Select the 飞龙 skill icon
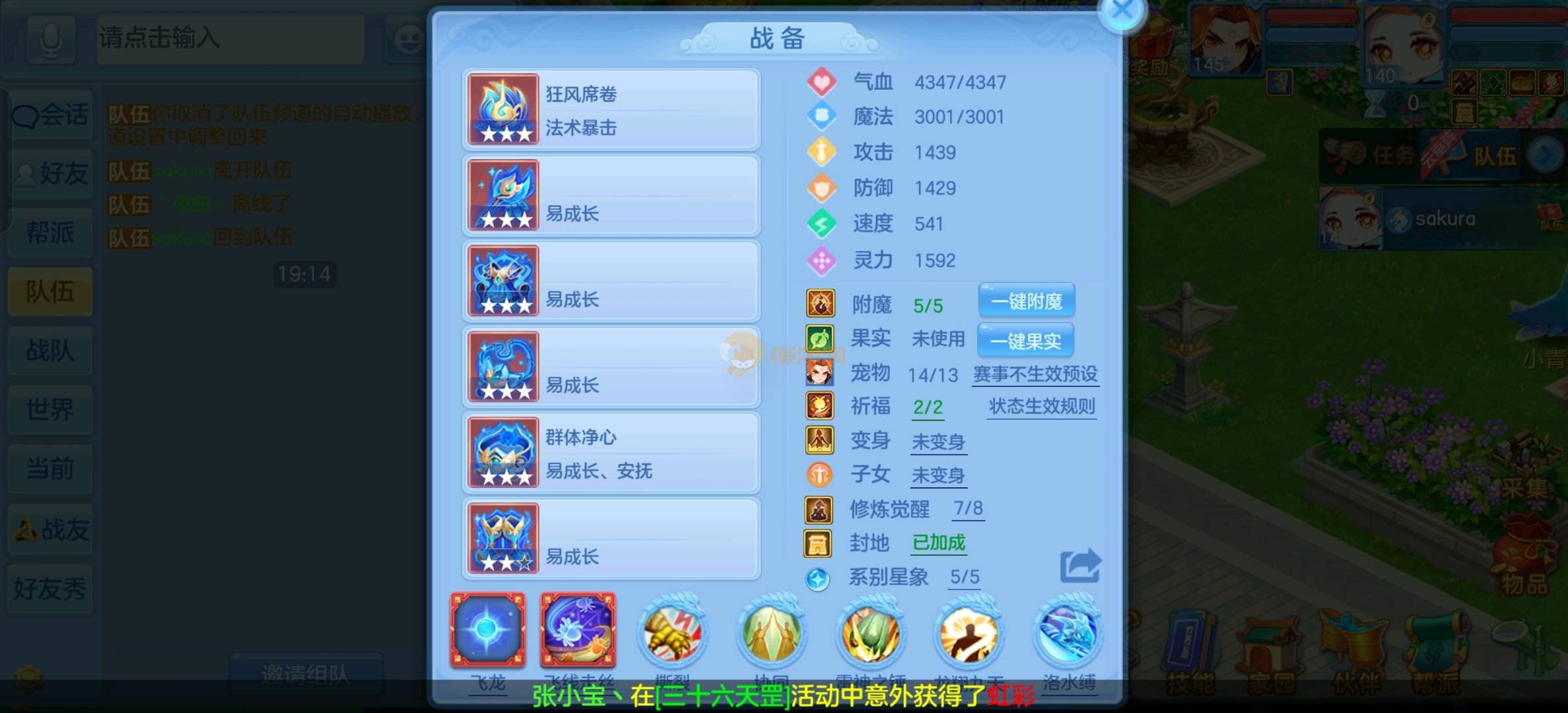 click(x=488, y=629)
